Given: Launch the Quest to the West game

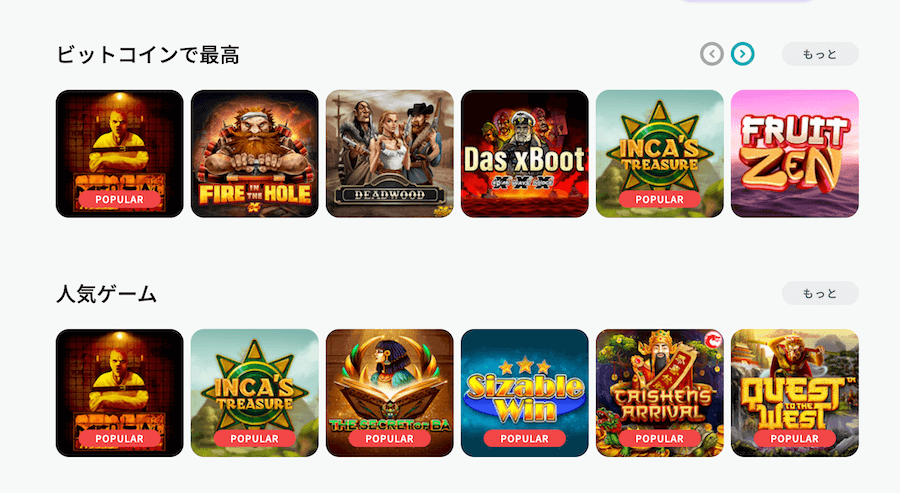Looking at the screenshot, I should pyautogui.click(x=794, y=392).
